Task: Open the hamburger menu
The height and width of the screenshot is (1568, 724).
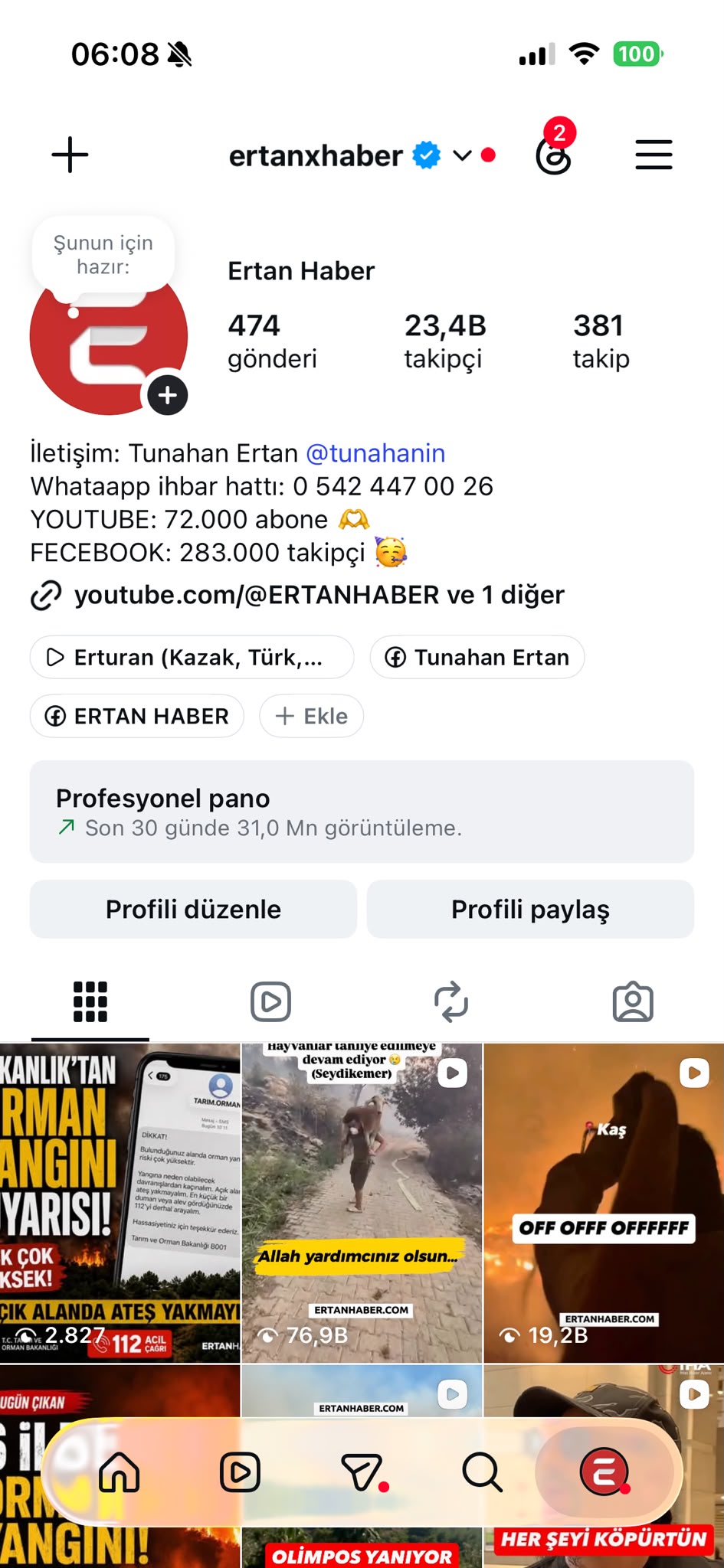Action: pyautogui.click(x=654, y=155)
